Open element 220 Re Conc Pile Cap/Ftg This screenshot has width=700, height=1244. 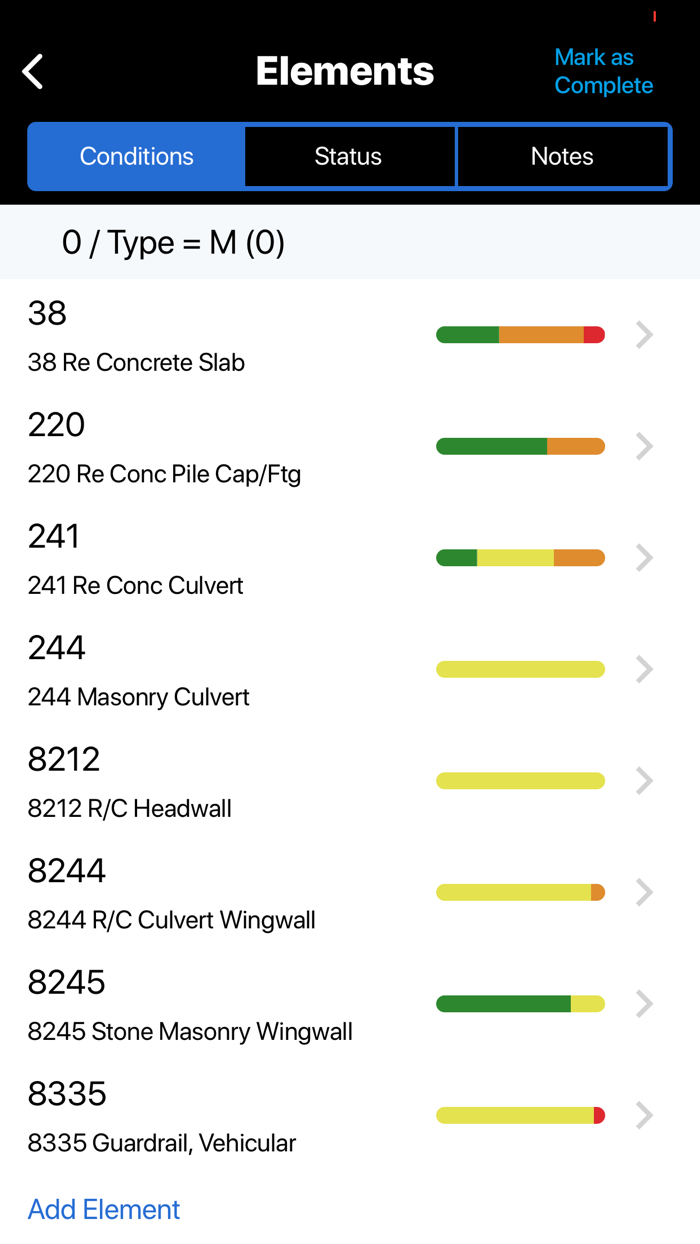tap(350, 447)
